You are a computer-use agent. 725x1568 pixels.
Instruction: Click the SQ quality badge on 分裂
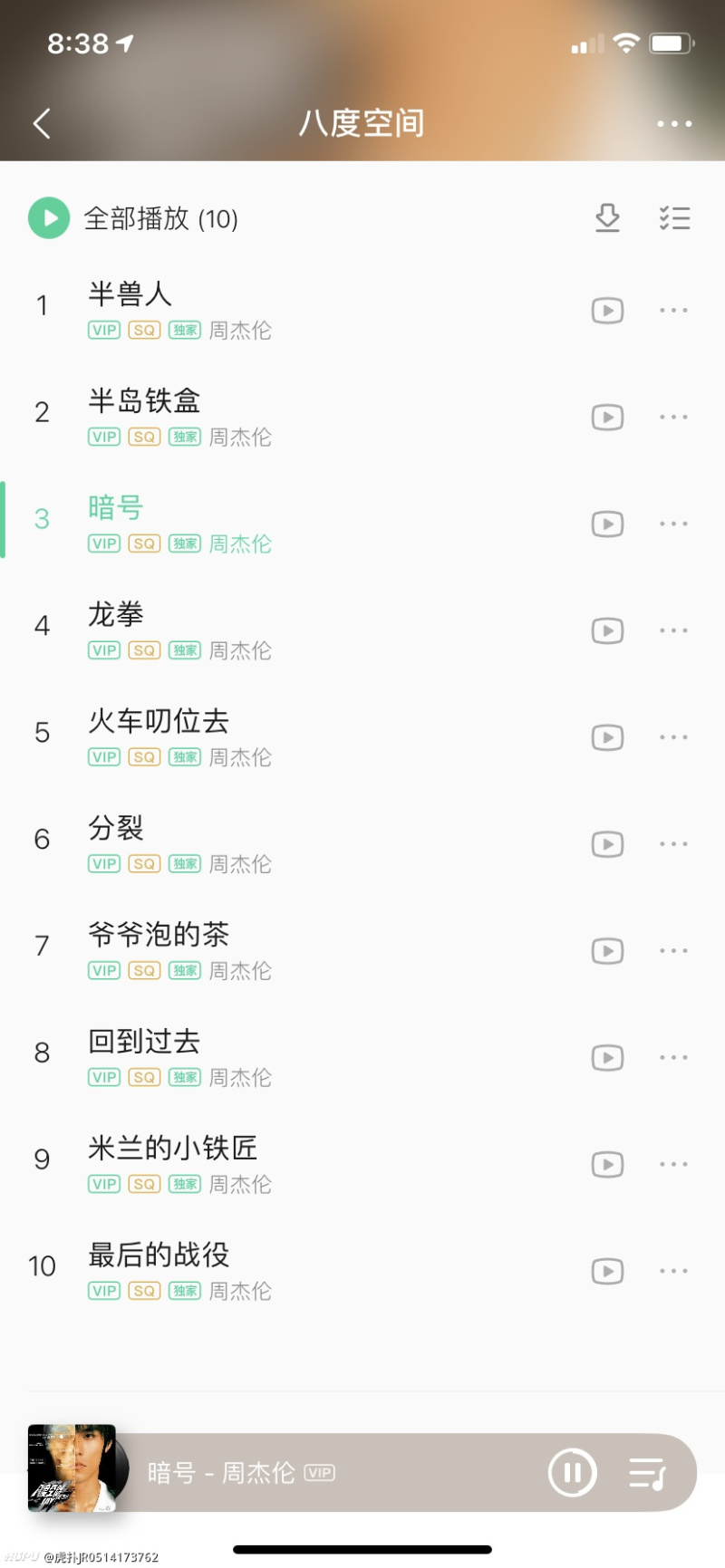[143, 863]
